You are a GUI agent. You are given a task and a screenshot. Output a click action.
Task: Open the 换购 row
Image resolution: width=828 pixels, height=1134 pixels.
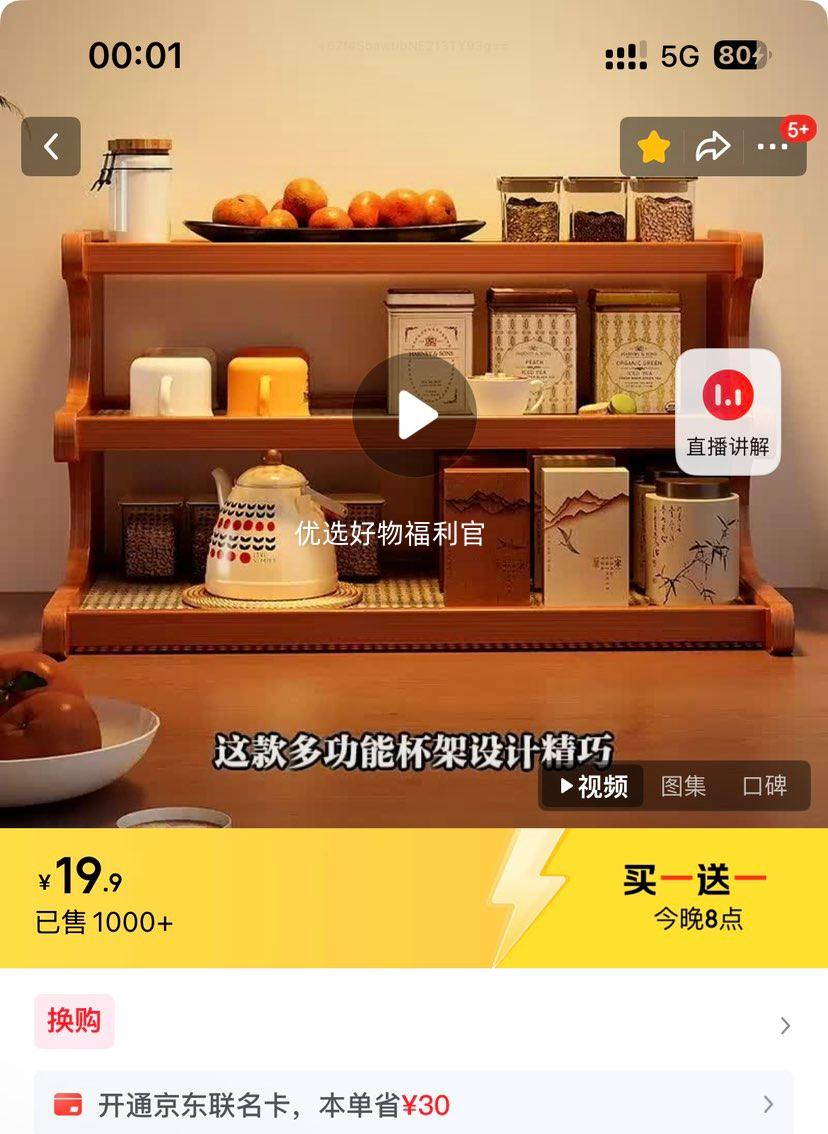[414, 1024]
